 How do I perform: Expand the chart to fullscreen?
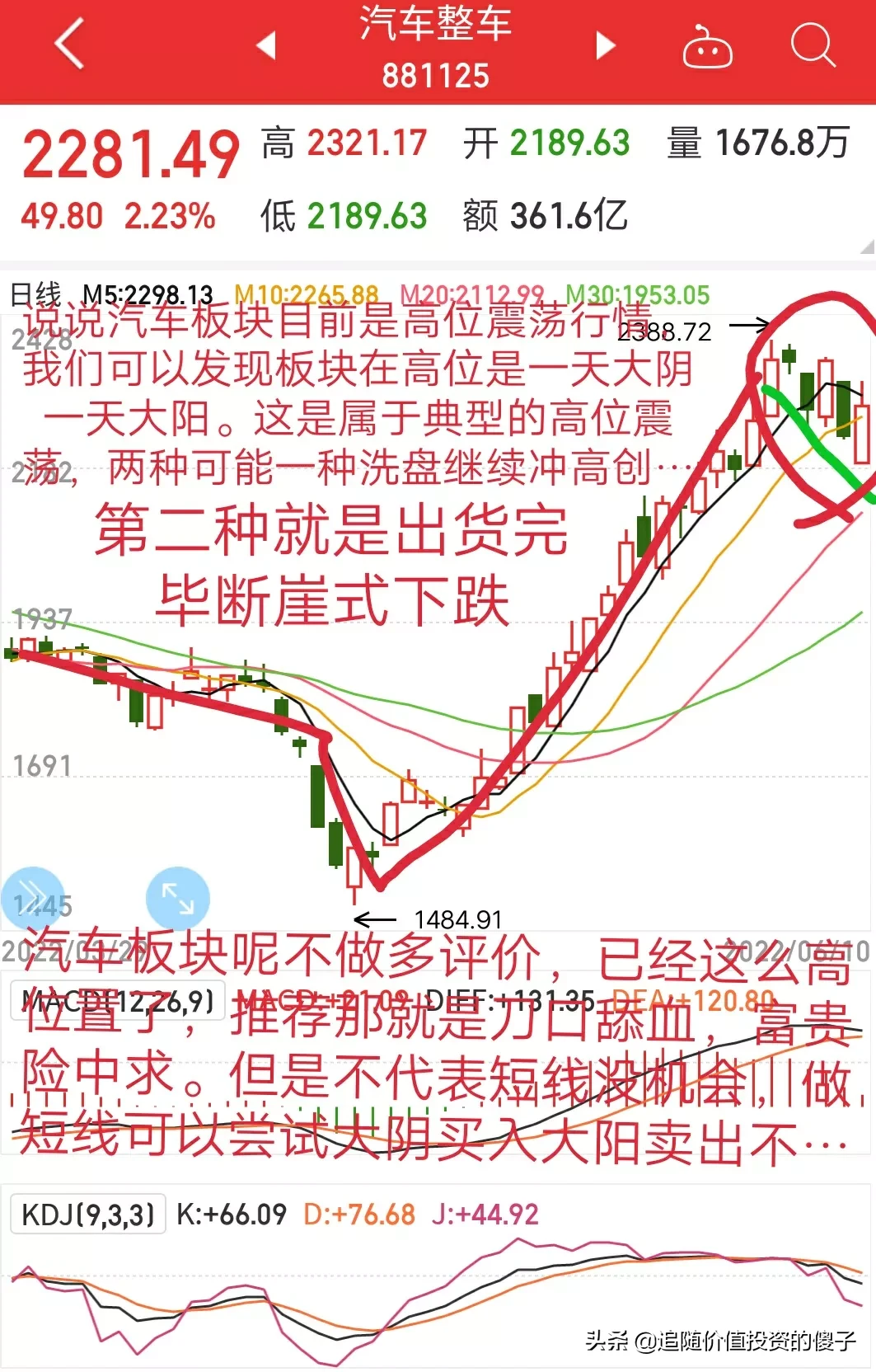click(x=178, y=898)
